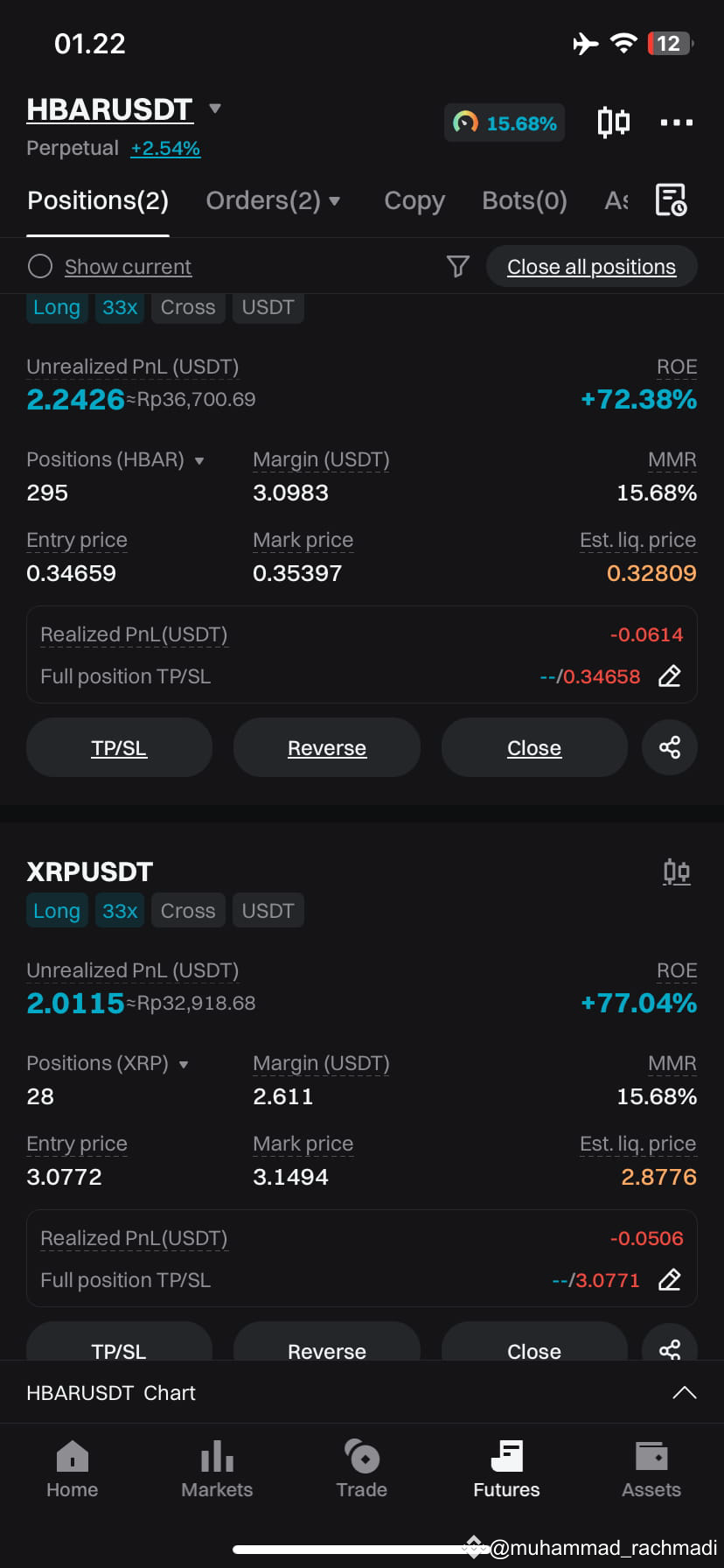Reverse the XRPUSDT position
Screen dimensions: 724x1568
(x=326, y=1351)
